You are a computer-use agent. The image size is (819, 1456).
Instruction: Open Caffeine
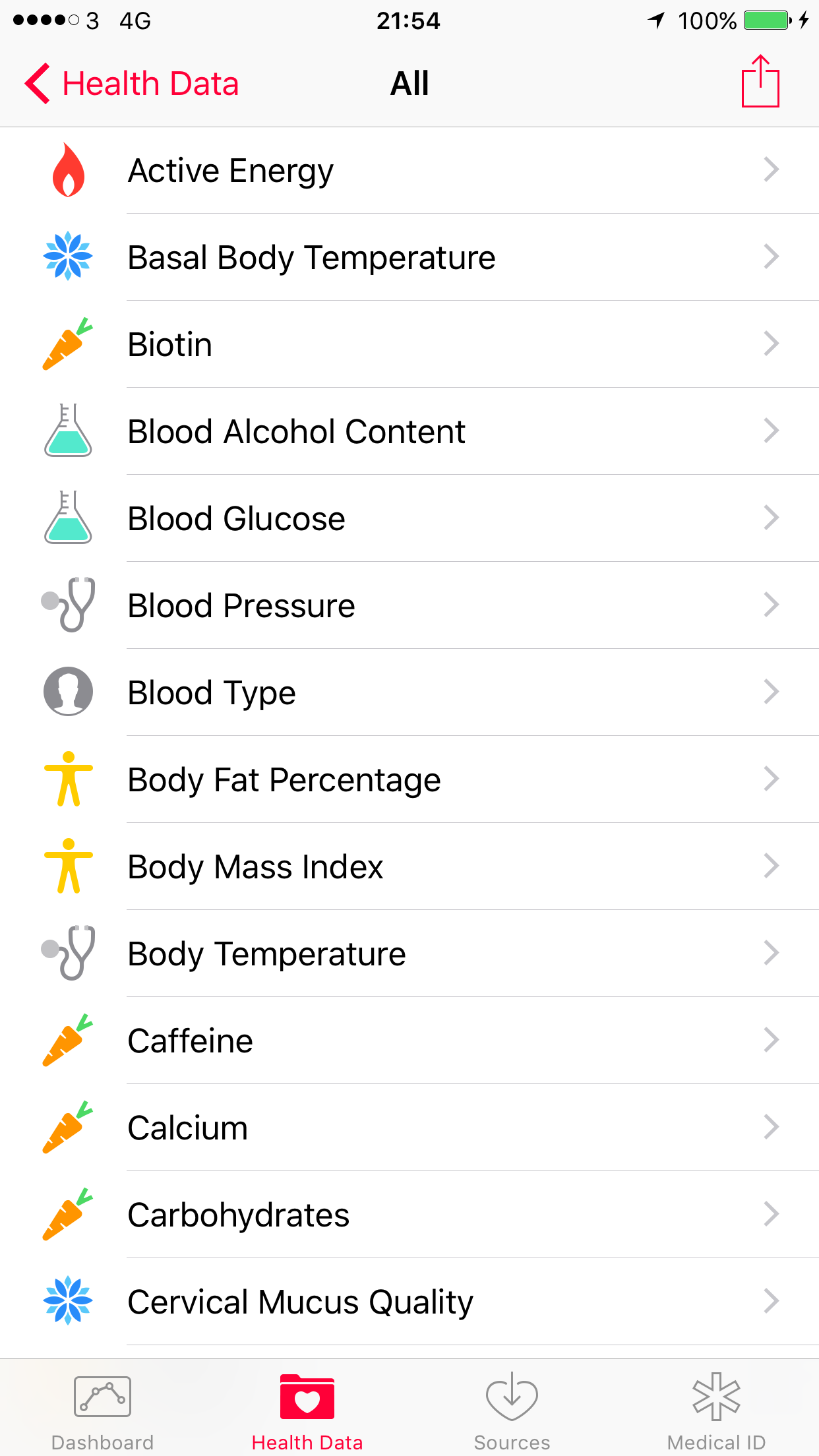coord(409,1041)
